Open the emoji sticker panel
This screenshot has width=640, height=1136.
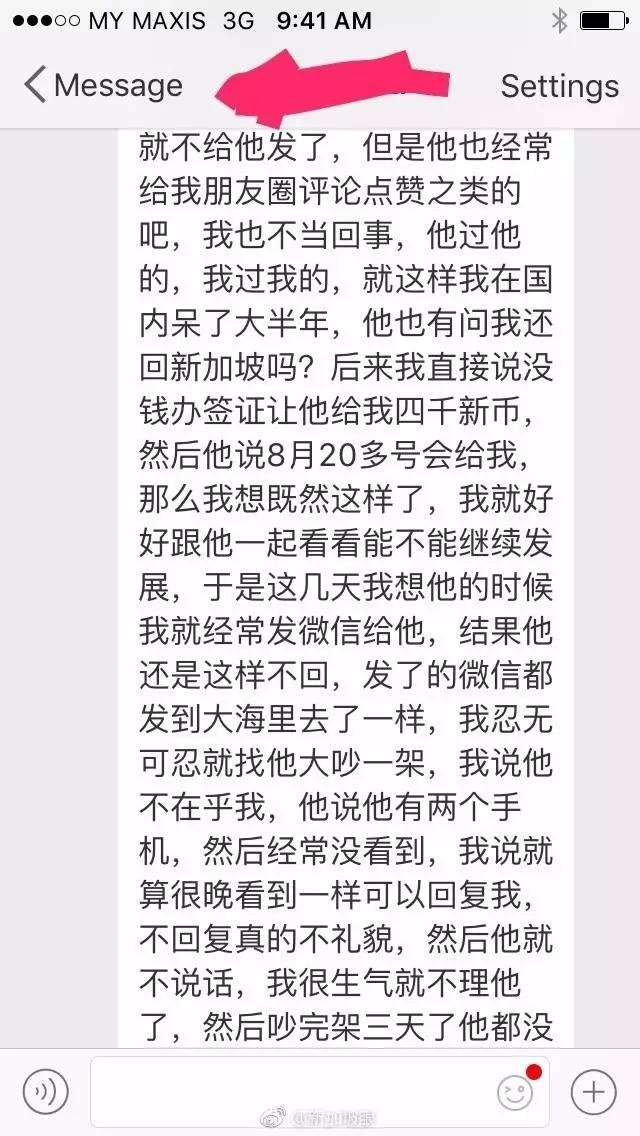(x=515, y=1091)
